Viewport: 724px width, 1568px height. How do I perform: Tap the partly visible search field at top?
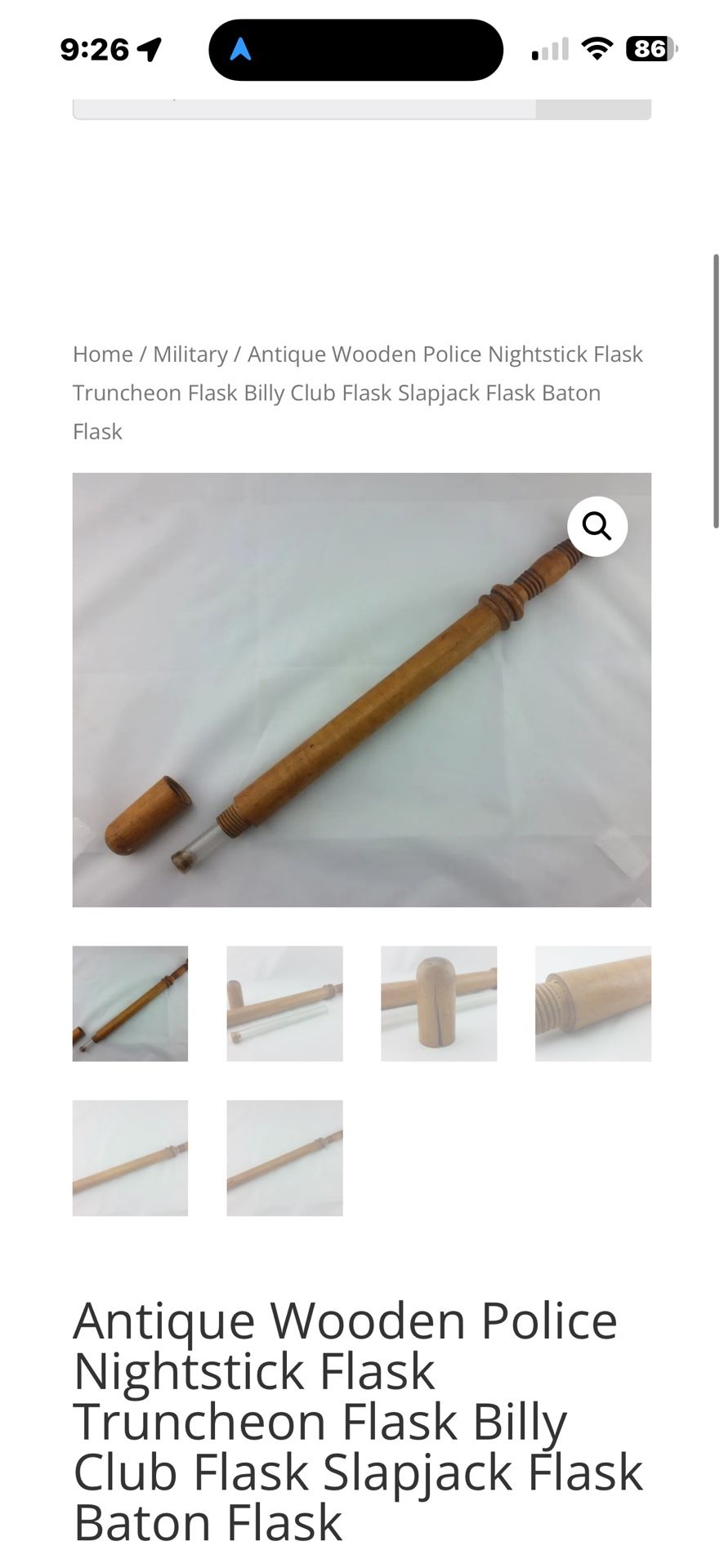[304, 109]
